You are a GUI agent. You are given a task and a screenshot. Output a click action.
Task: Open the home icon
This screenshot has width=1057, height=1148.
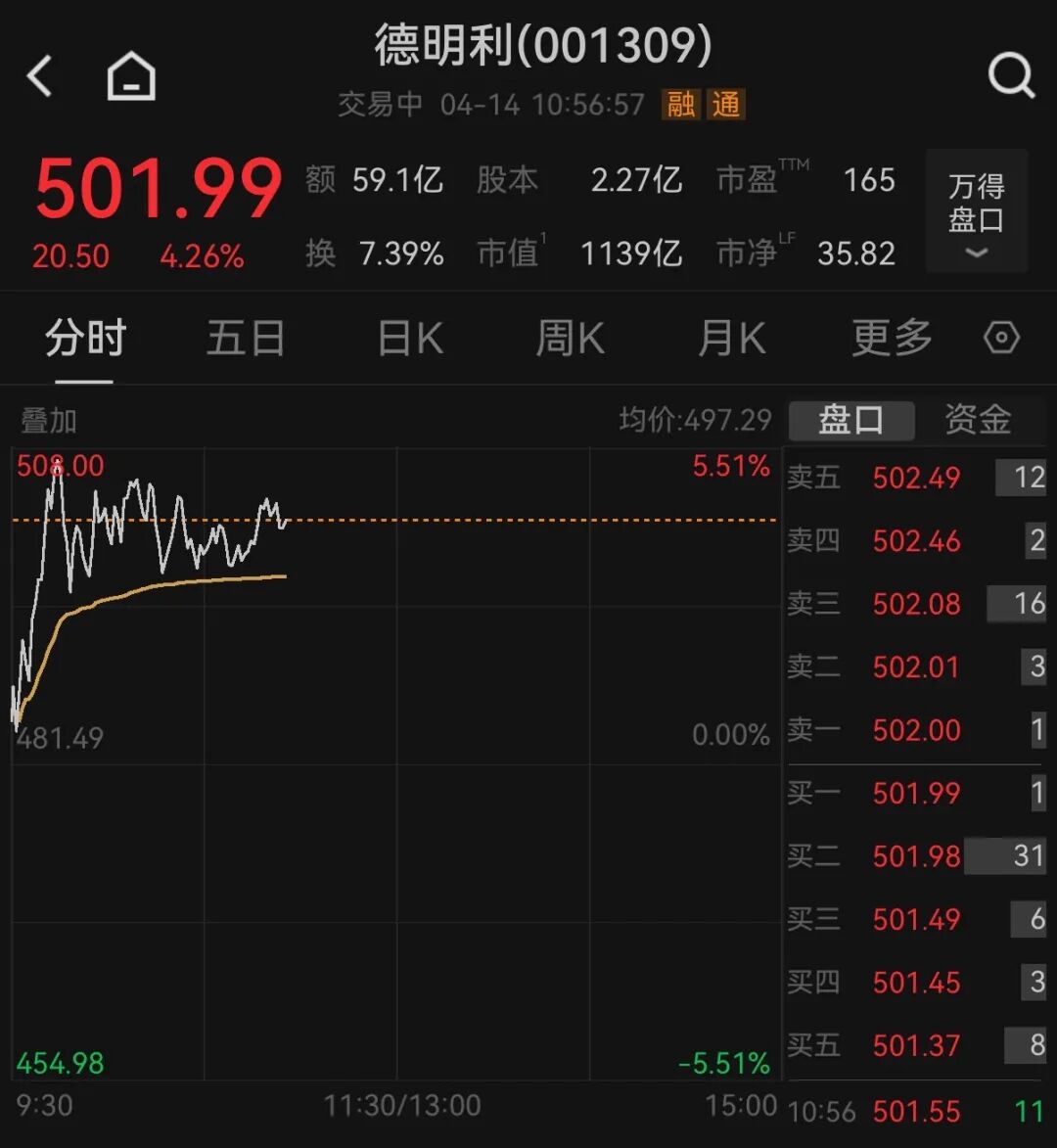(131, 76)
